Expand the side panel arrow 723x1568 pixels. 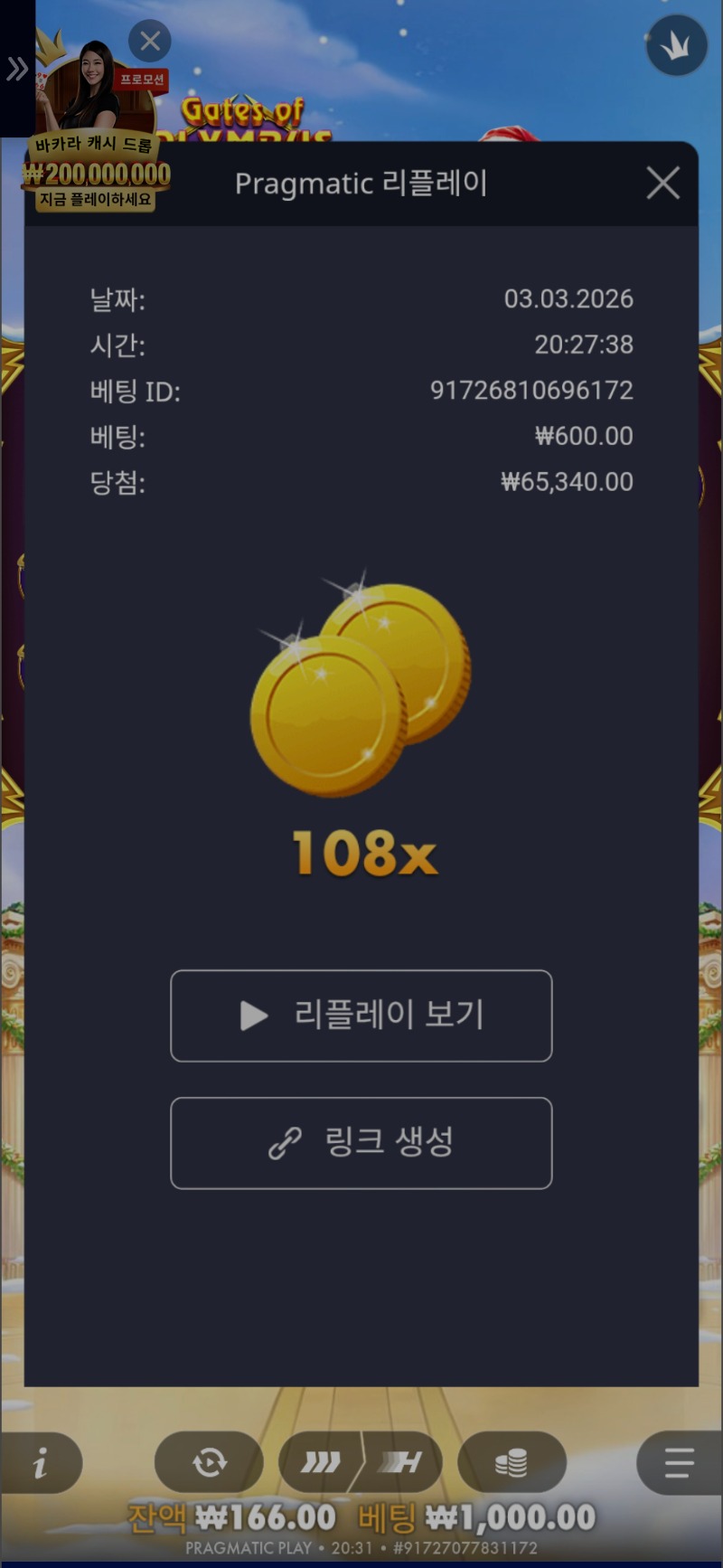tap(16, 69)
